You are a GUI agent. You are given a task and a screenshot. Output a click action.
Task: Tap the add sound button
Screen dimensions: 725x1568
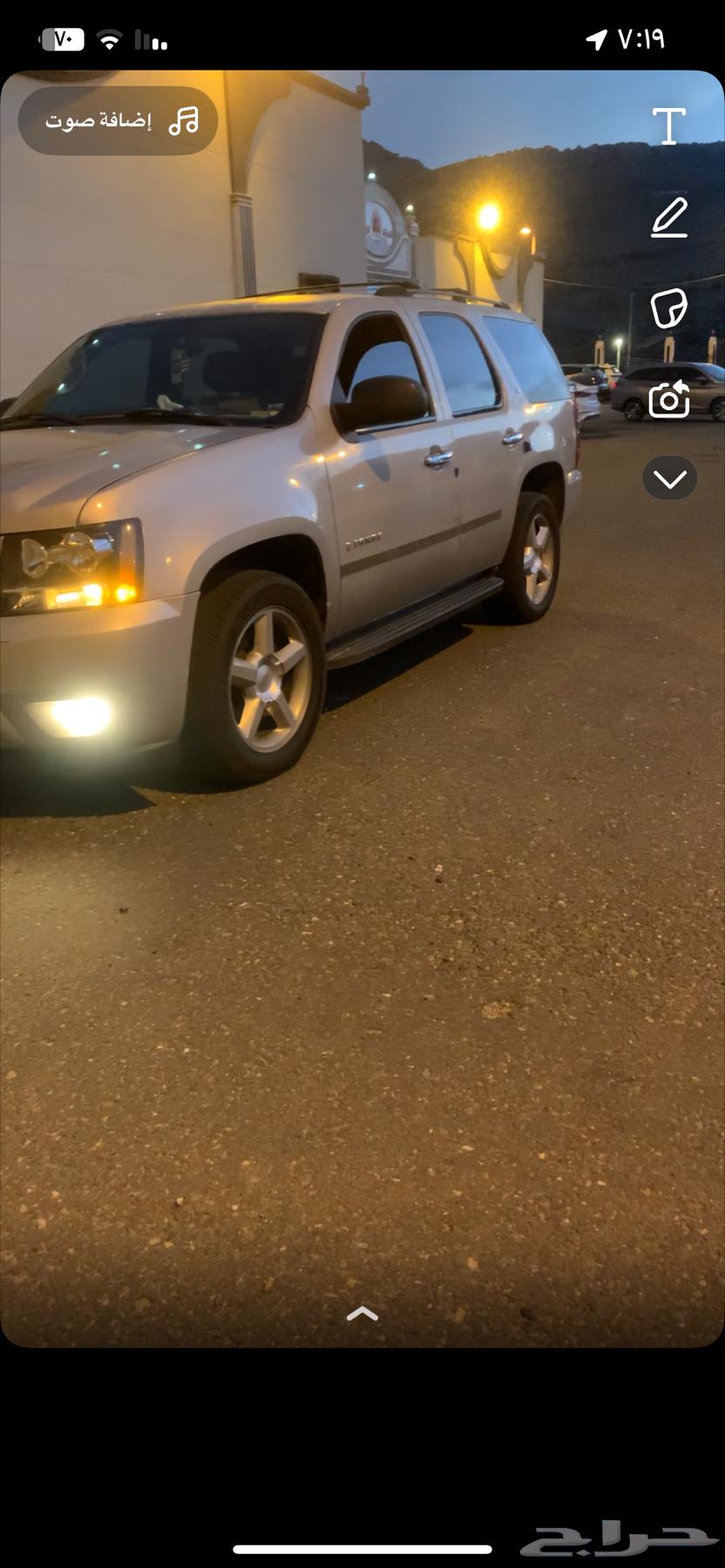tap(119, 121)
